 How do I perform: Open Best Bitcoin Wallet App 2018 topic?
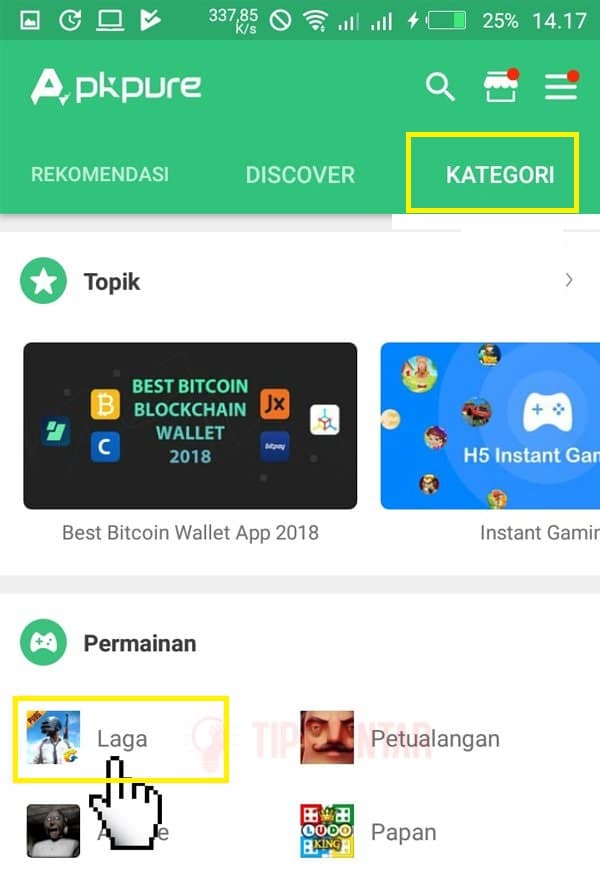coord(190,426)
